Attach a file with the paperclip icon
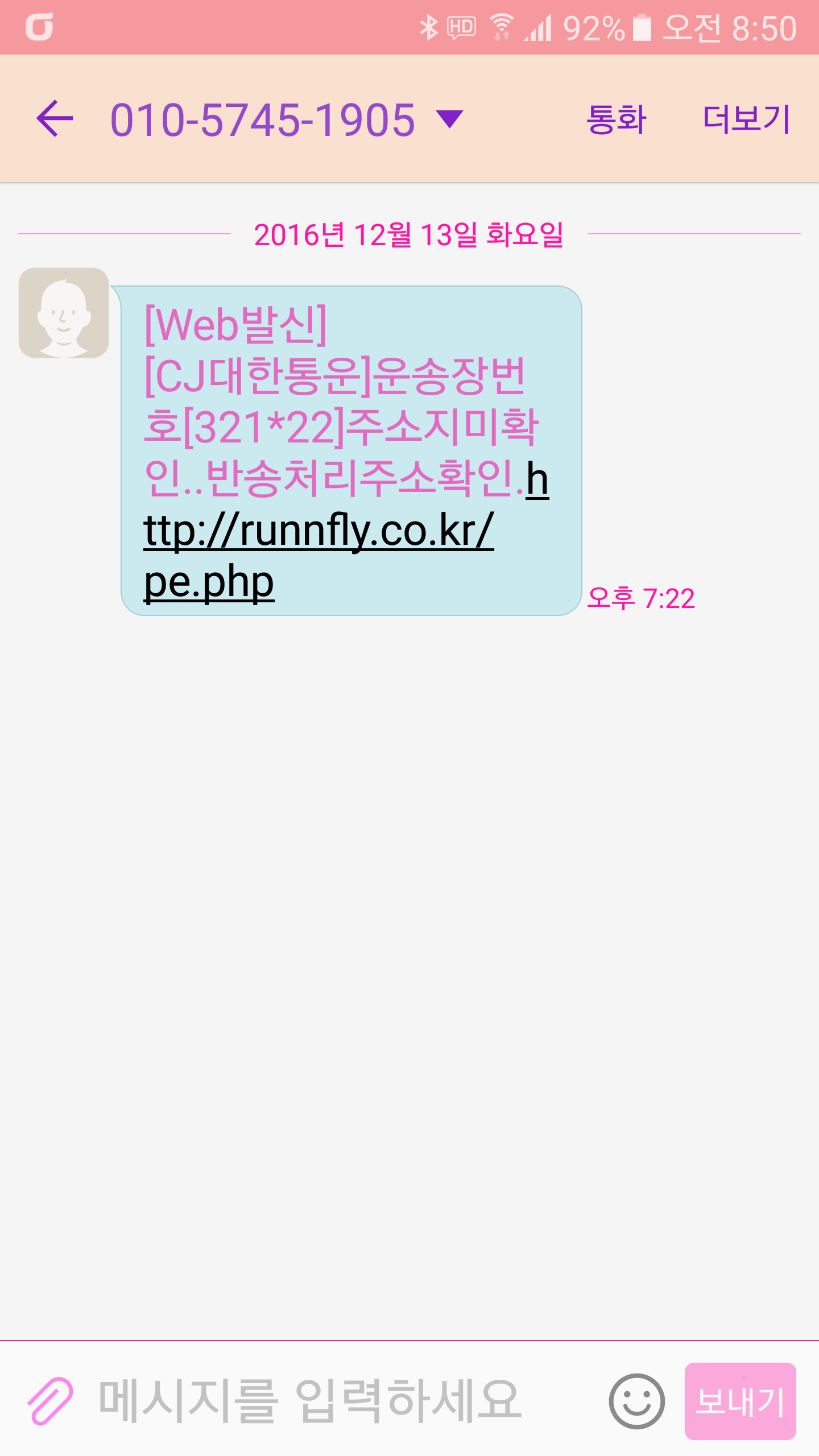 [50, 1400]
